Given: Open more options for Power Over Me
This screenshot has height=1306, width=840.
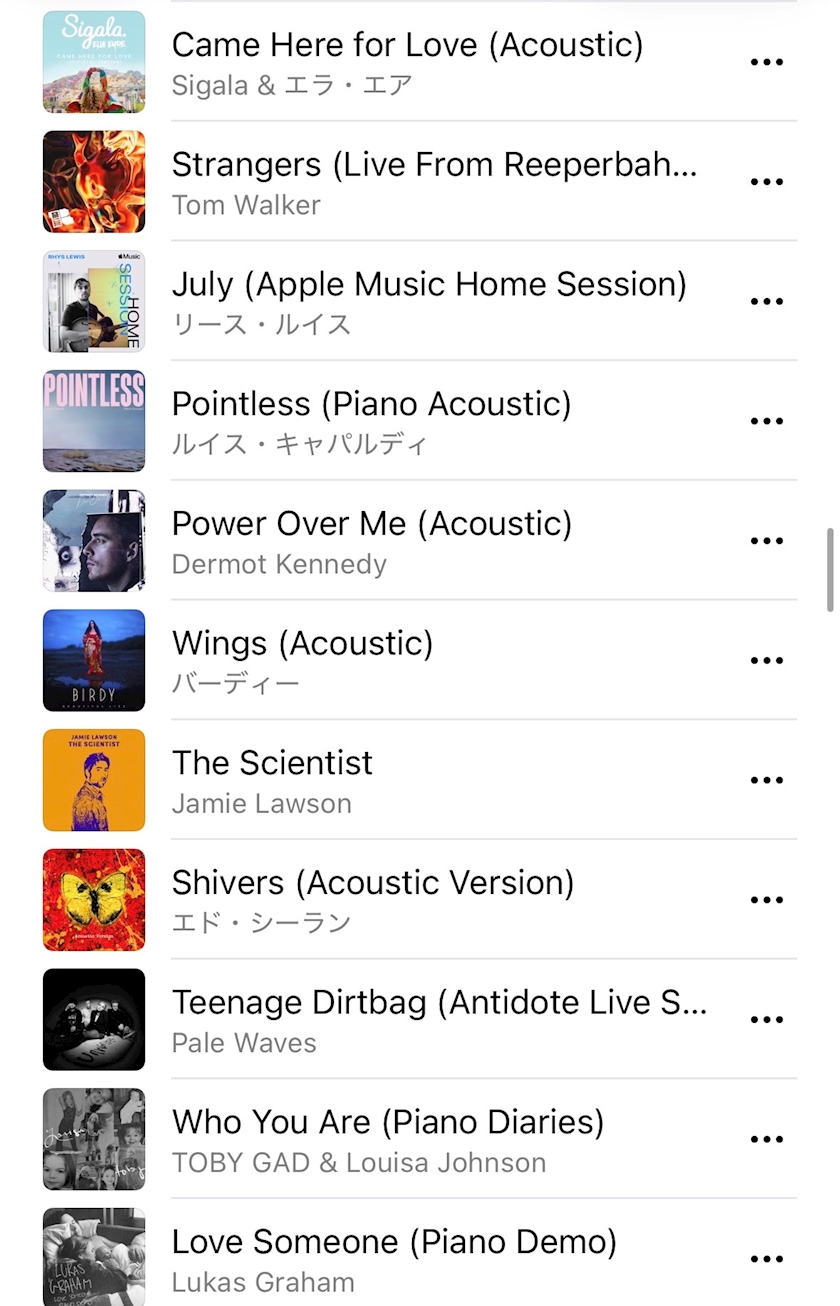Looking at the screenshot, I should pos(766,541).
